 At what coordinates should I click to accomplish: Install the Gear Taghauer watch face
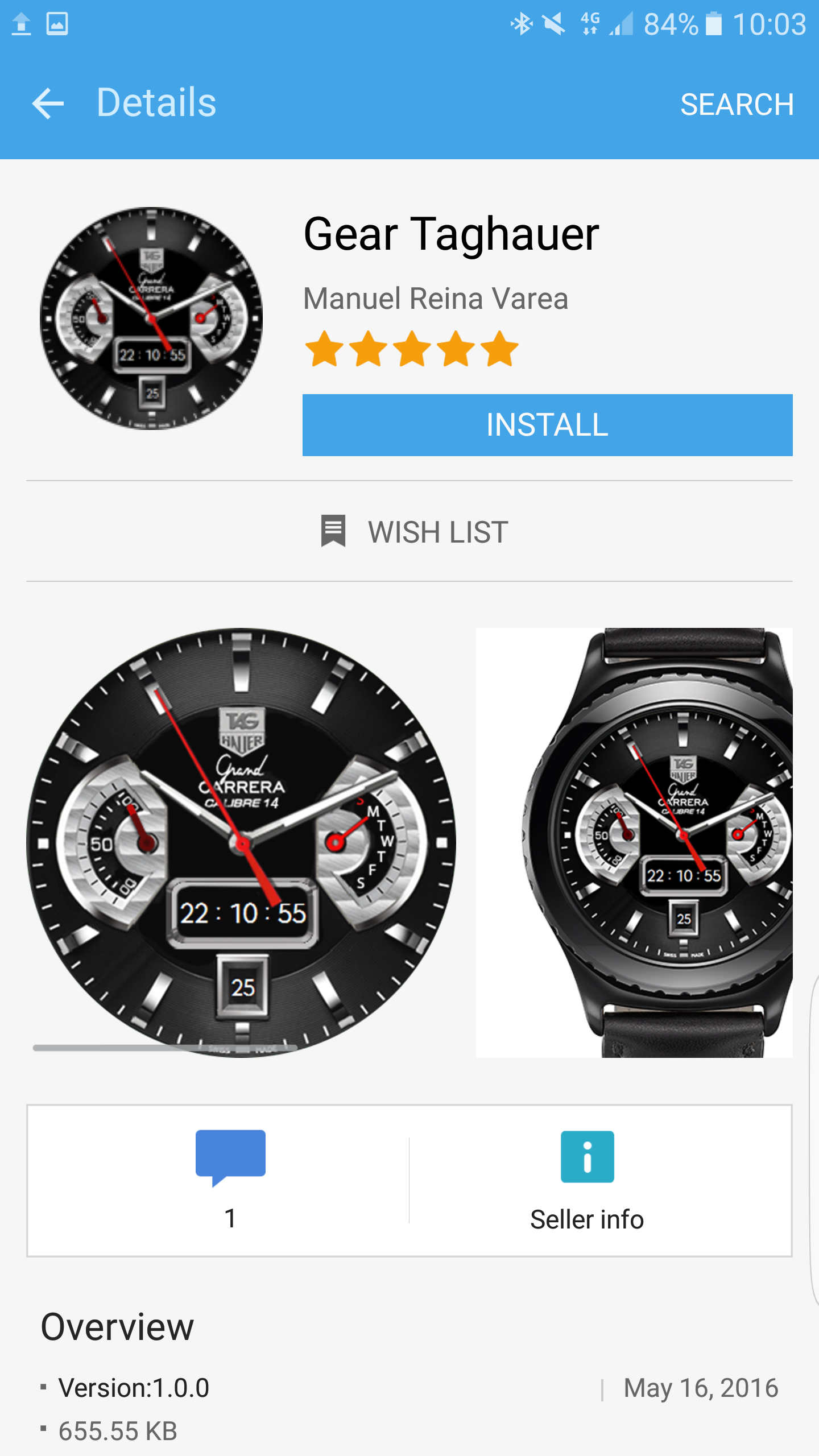coord(547,425)
